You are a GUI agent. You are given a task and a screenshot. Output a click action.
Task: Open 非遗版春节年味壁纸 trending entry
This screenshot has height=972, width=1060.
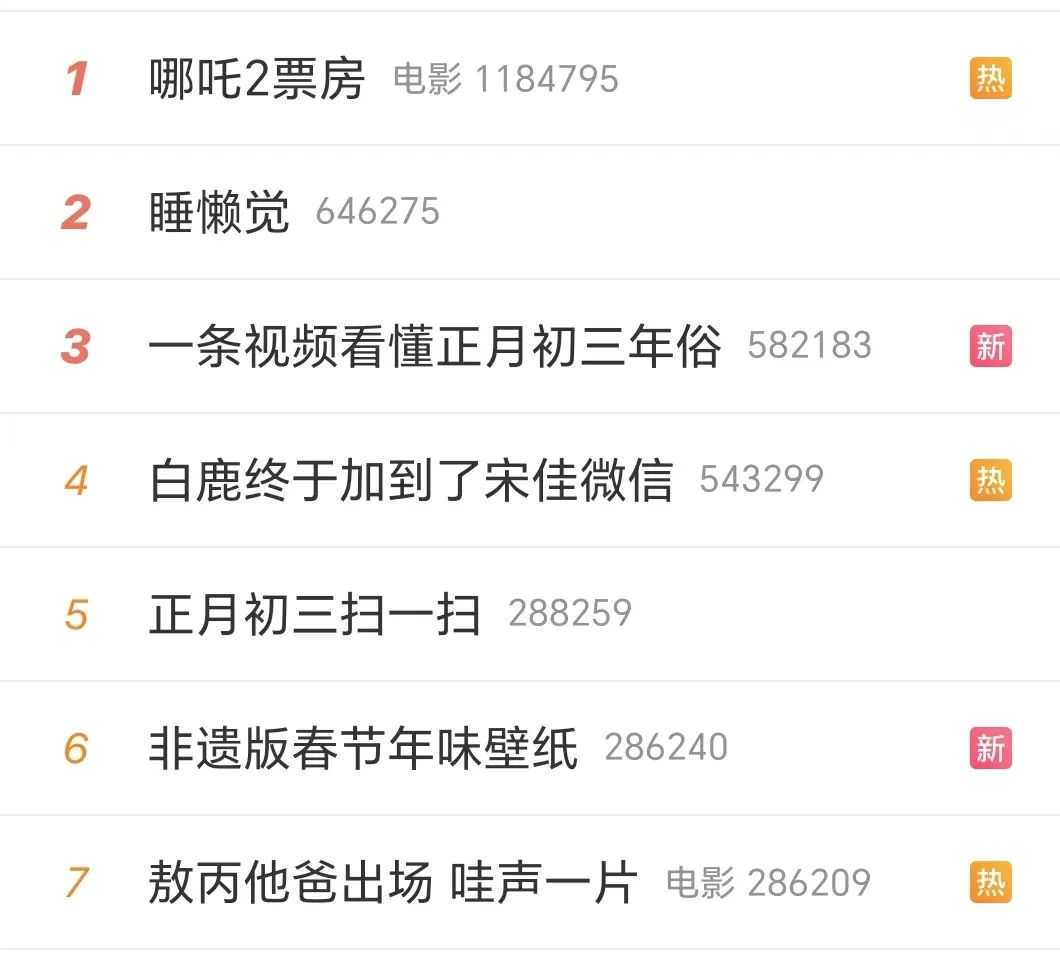pos(363,748)
